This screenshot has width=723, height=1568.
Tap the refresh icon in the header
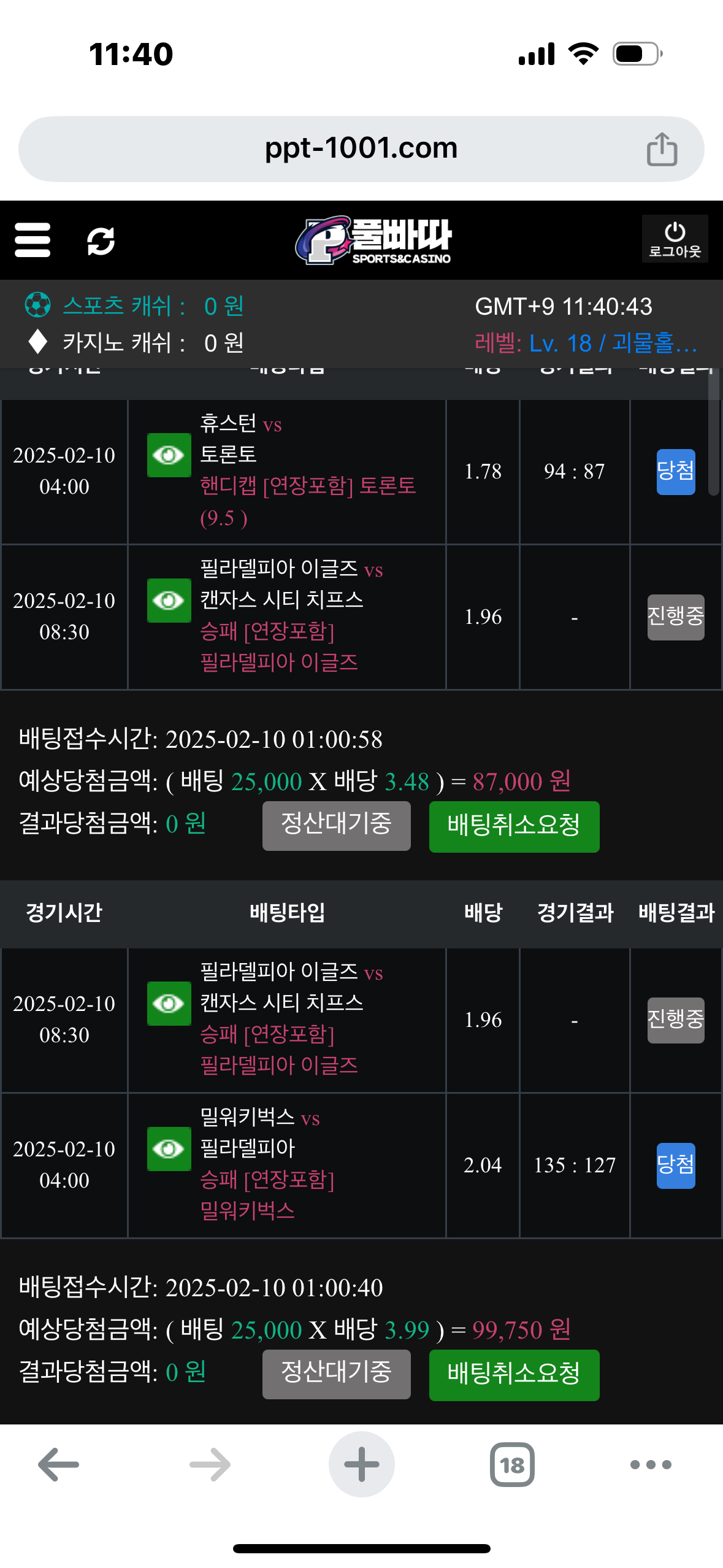pyautogui.click(x=101, y=240)
